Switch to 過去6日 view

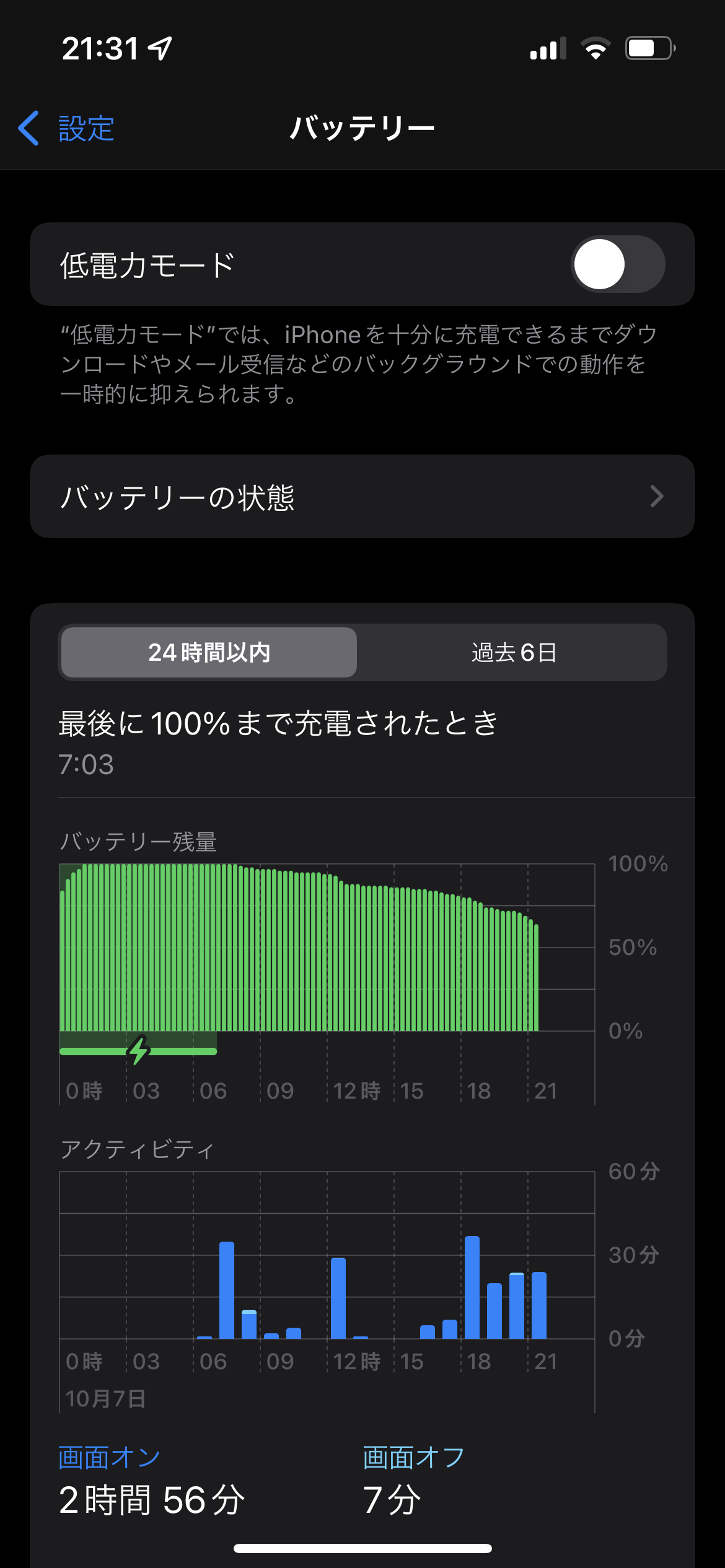(x=513, y=653)
